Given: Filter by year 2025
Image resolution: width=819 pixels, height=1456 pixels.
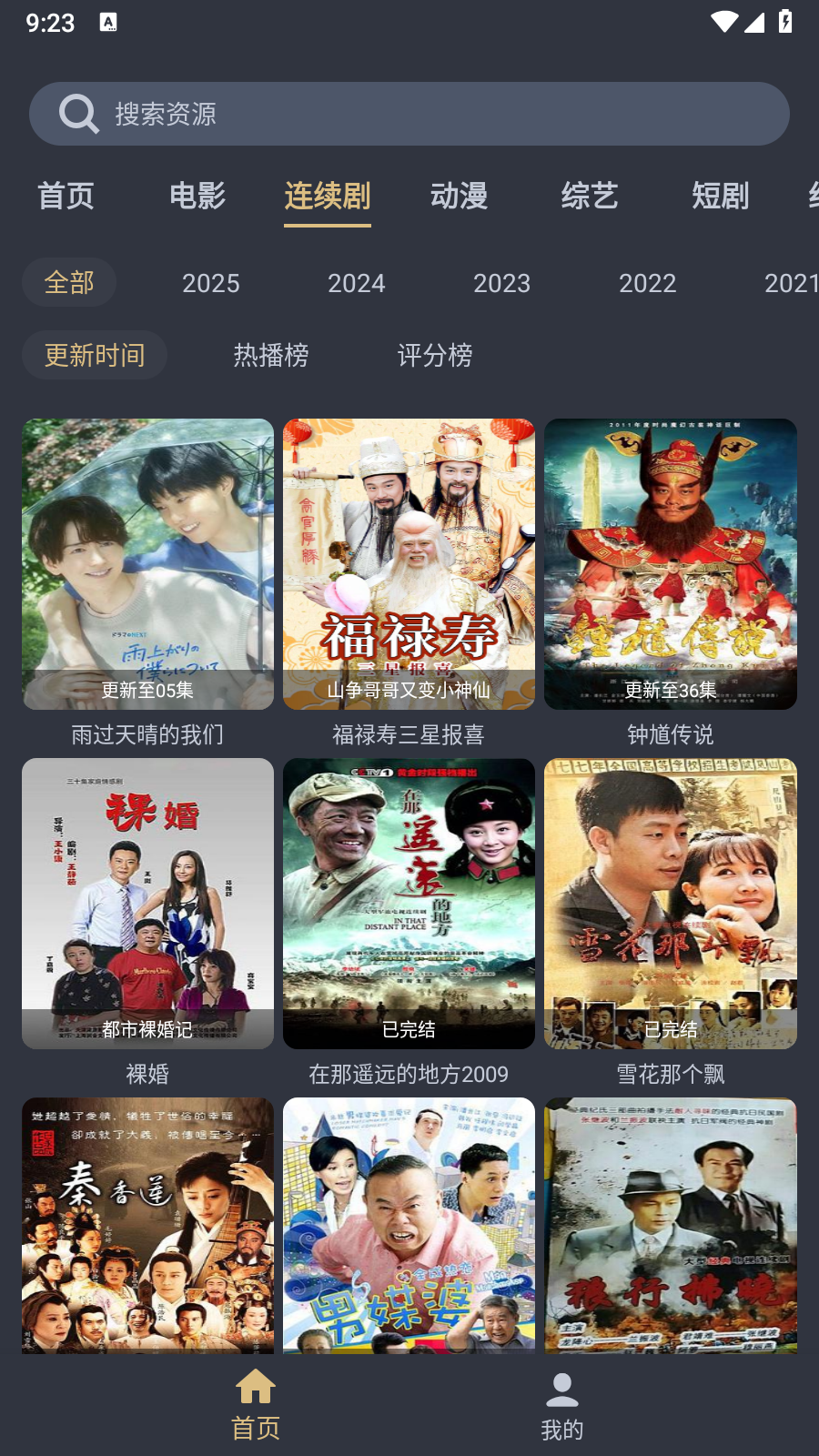Looking at the screenshot, I should tap(211, 283).
